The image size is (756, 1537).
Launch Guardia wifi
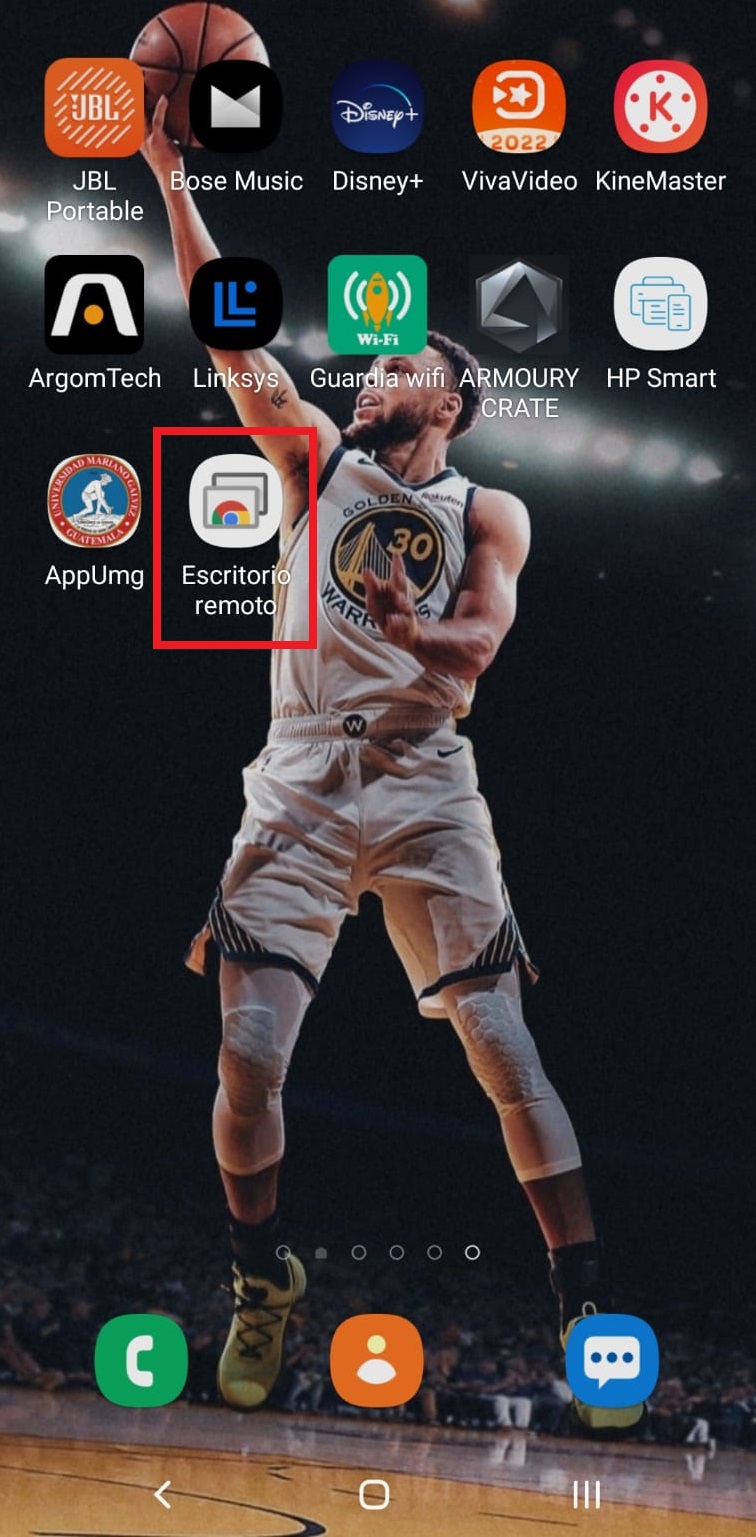(x=378, y=305)
